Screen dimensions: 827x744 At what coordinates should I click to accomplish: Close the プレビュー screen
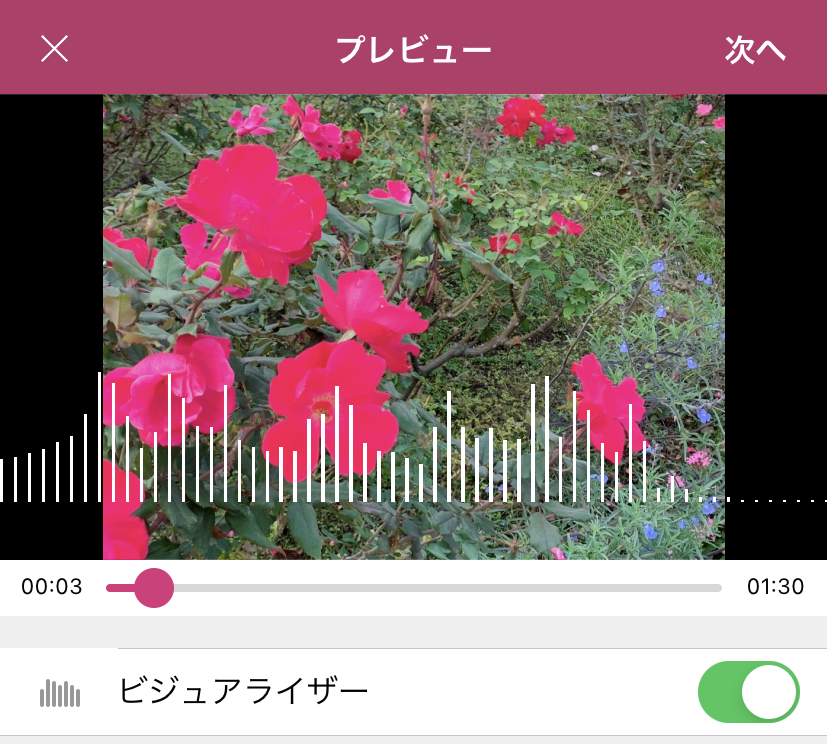click(54, 49)
